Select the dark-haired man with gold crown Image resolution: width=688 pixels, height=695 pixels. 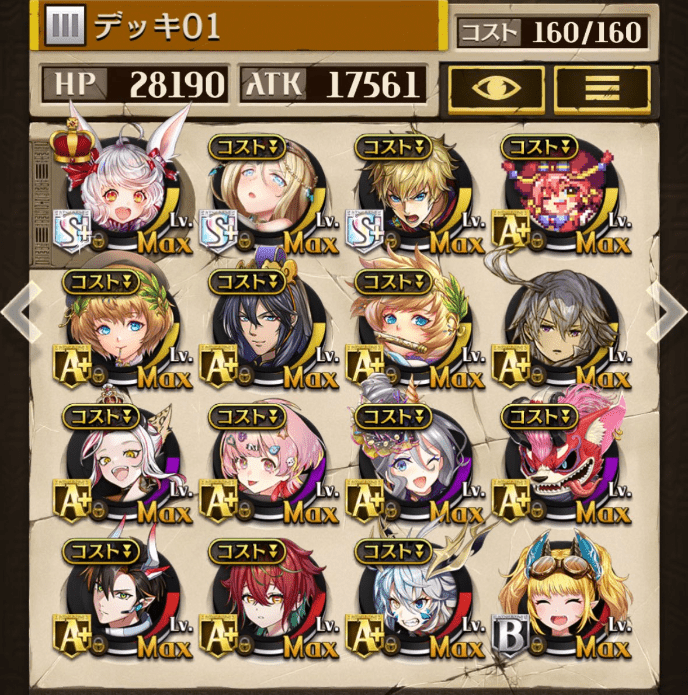[x=265, y=325]
